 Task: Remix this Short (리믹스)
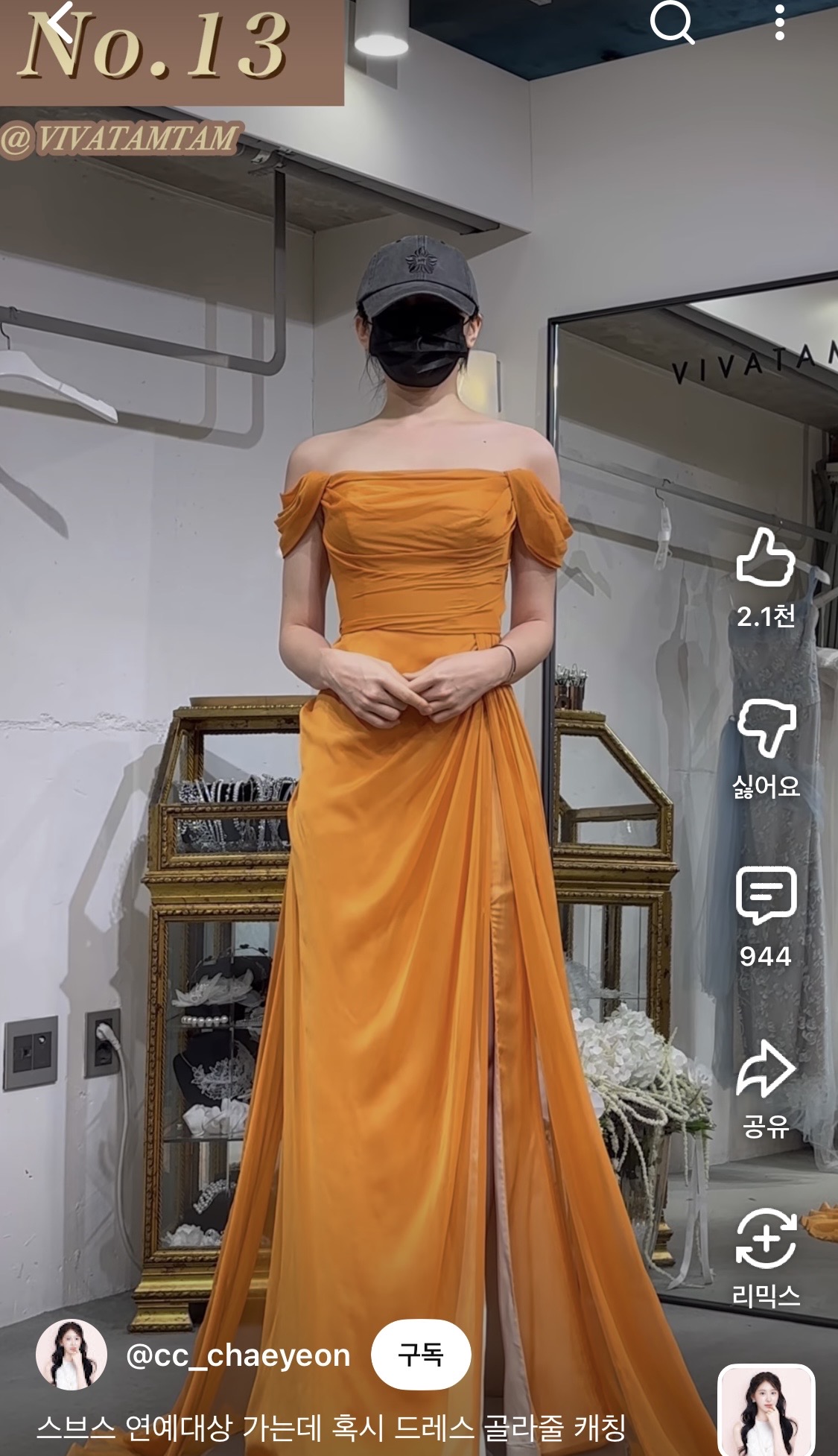point(766,1239)
